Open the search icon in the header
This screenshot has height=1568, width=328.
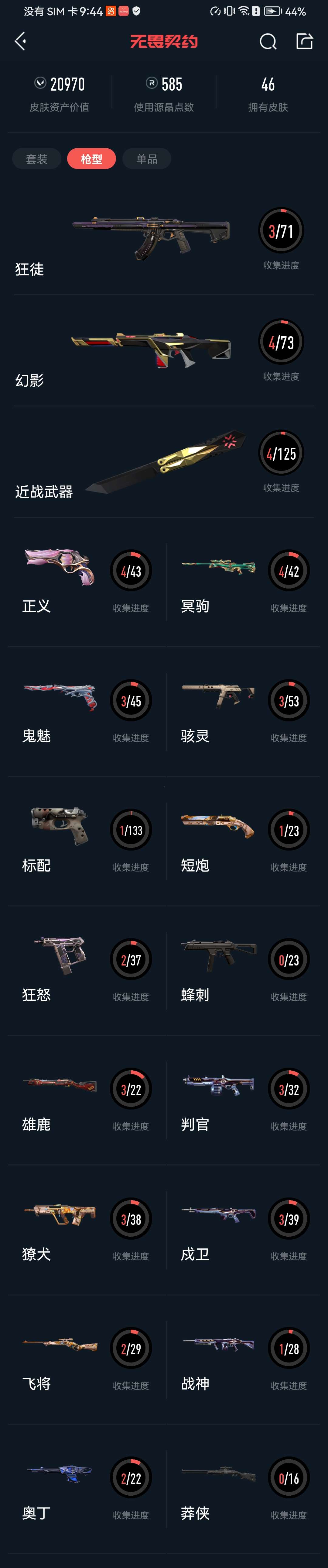point(268,41)
